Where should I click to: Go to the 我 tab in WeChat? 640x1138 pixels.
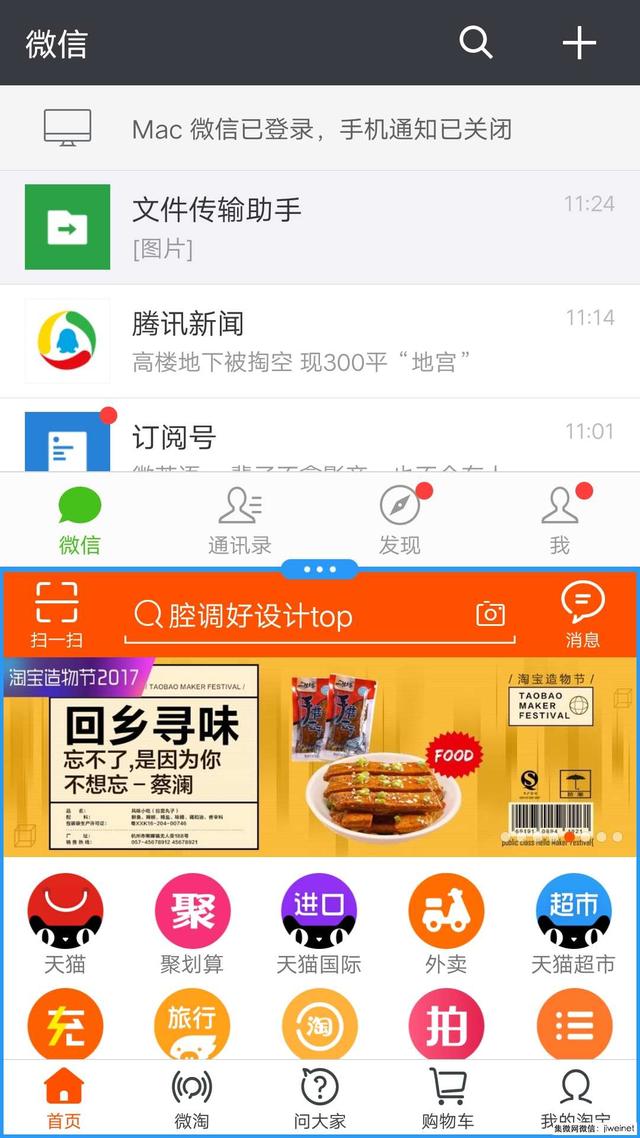click(560, 520)
